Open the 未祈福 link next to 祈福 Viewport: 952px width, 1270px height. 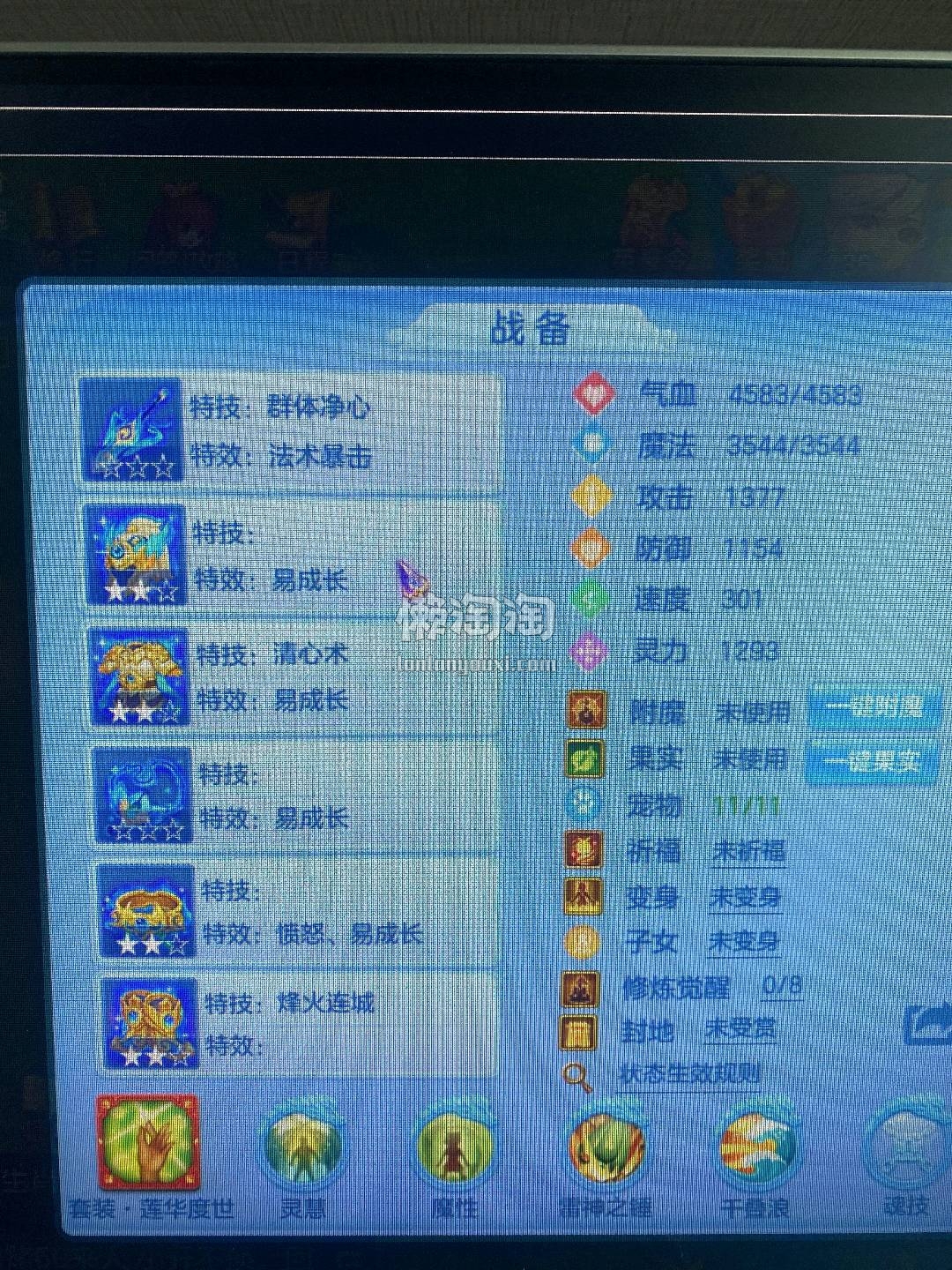(748, 851)
